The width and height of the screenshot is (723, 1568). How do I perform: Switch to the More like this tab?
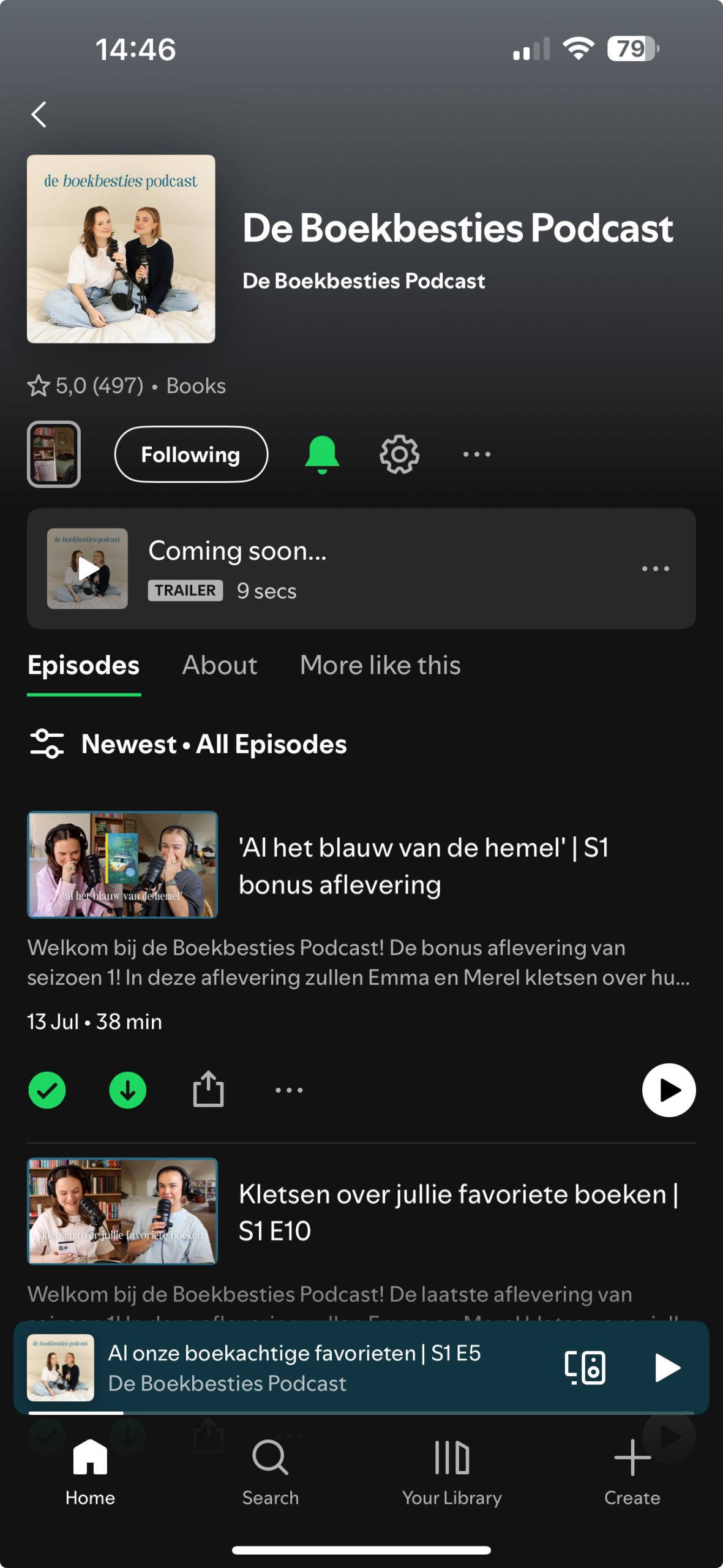pos(380,665)
